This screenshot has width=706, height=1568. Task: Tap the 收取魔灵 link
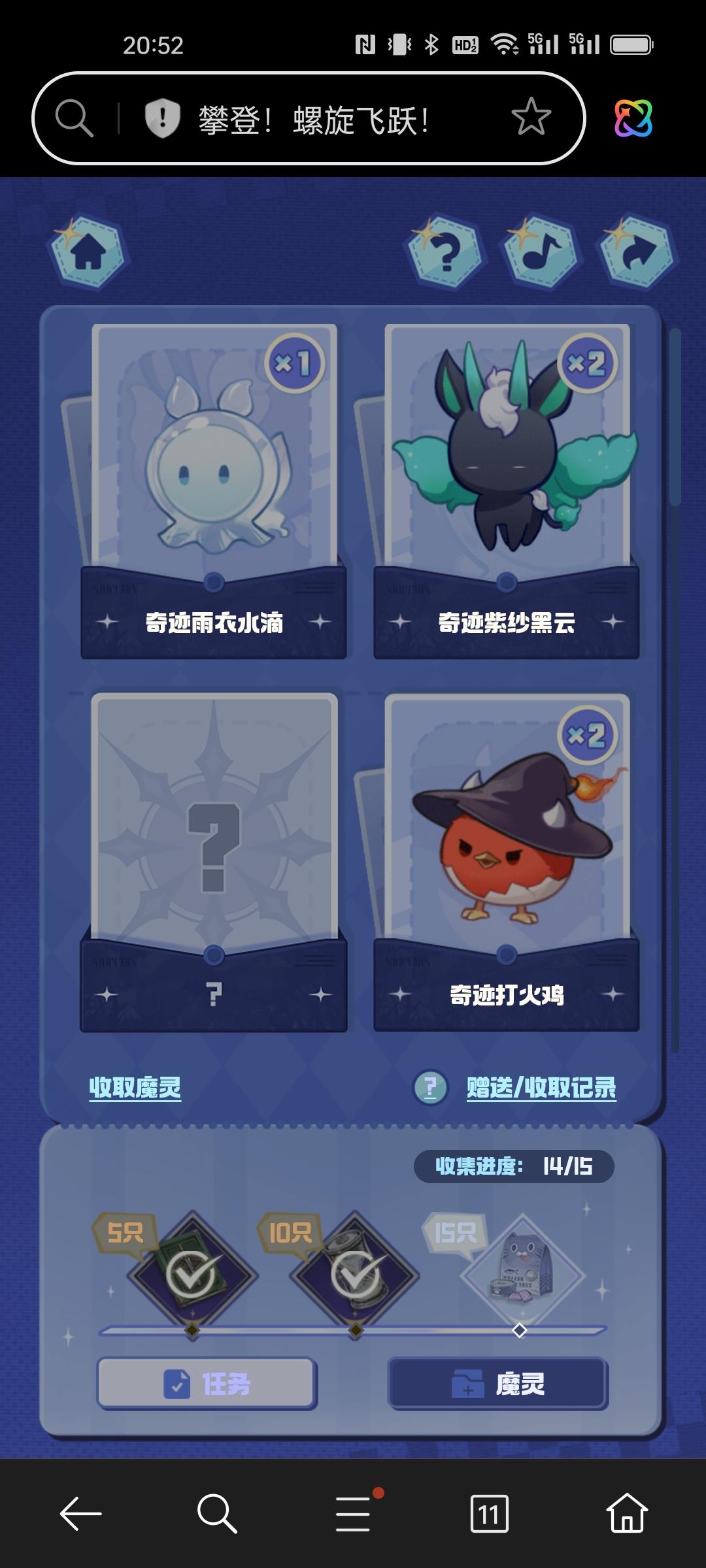coord(135,1087)
